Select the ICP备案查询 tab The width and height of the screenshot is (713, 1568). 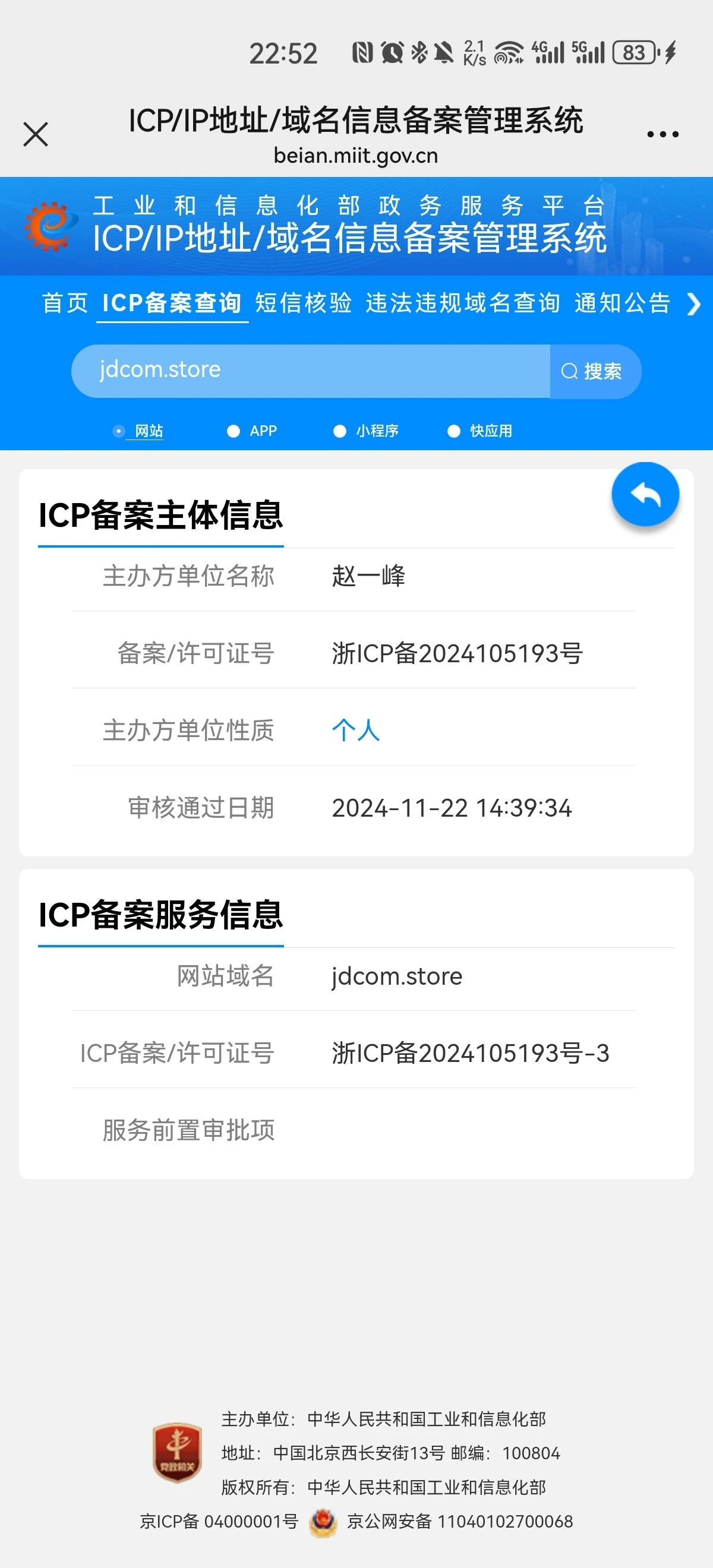tap(172, 302)
